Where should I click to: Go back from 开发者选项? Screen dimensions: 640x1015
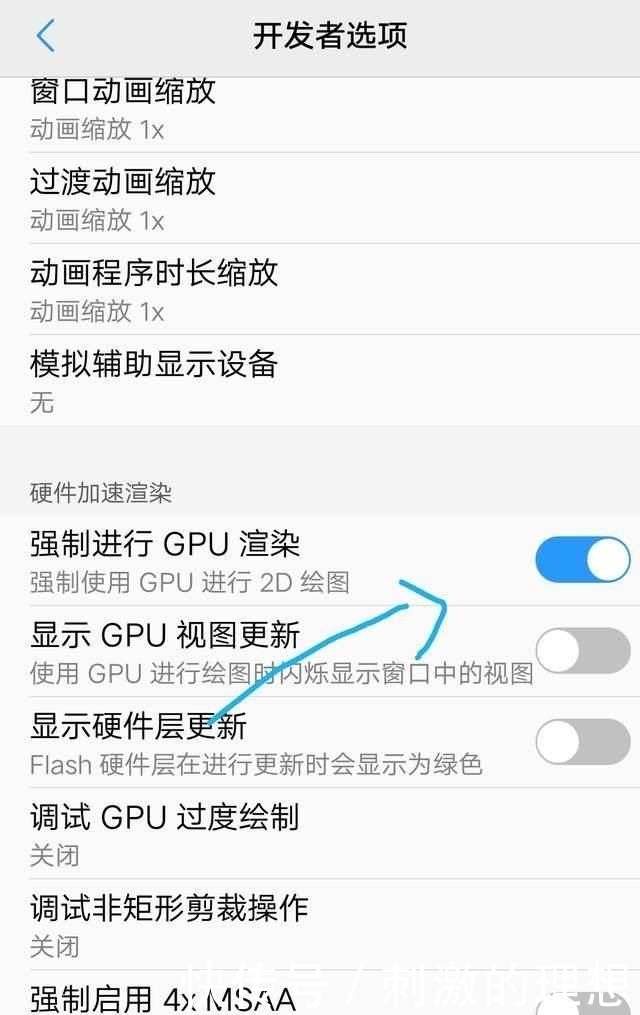(x=45, y=37)
